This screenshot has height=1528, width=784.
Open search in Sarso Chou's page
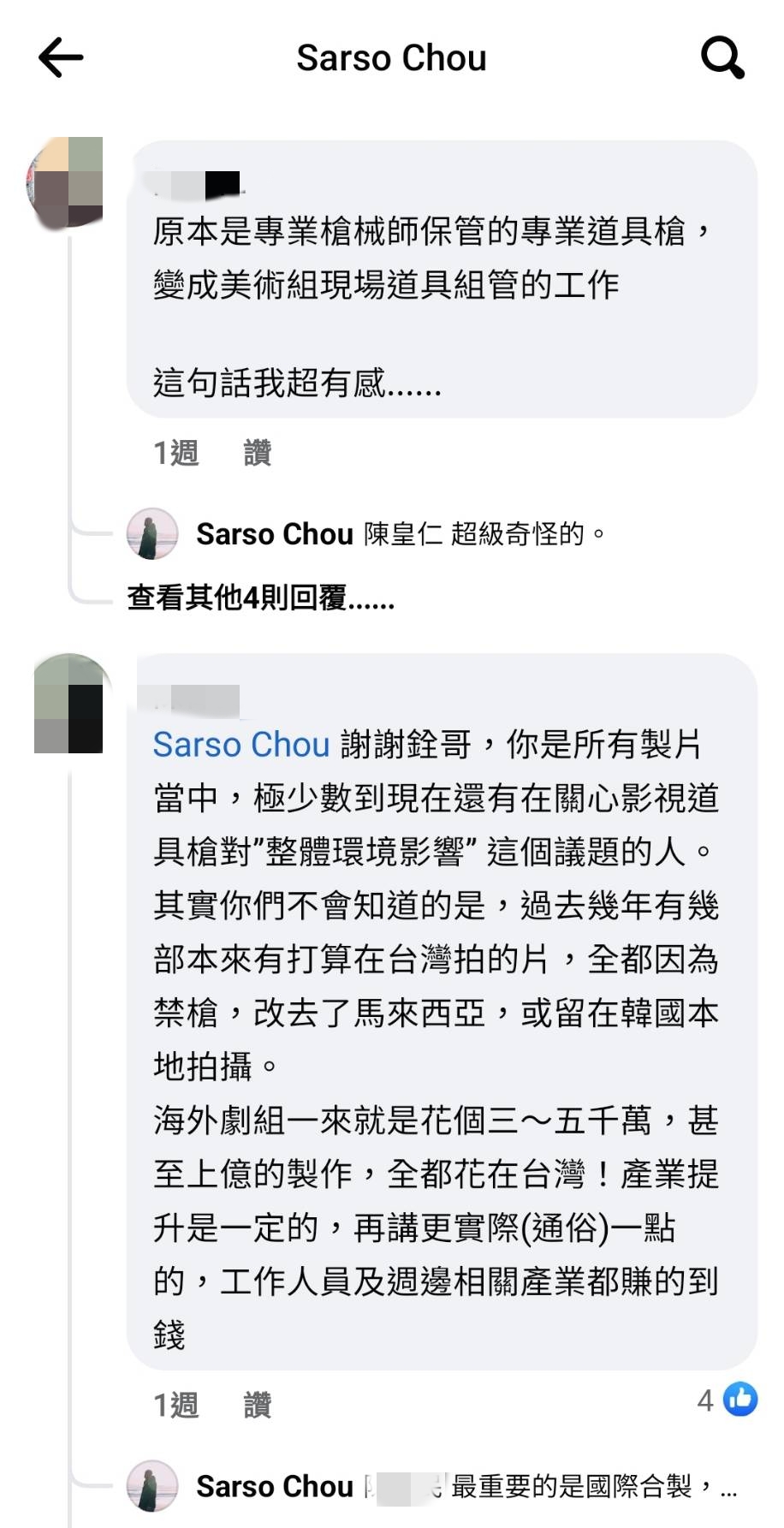[x=722, y=58]
